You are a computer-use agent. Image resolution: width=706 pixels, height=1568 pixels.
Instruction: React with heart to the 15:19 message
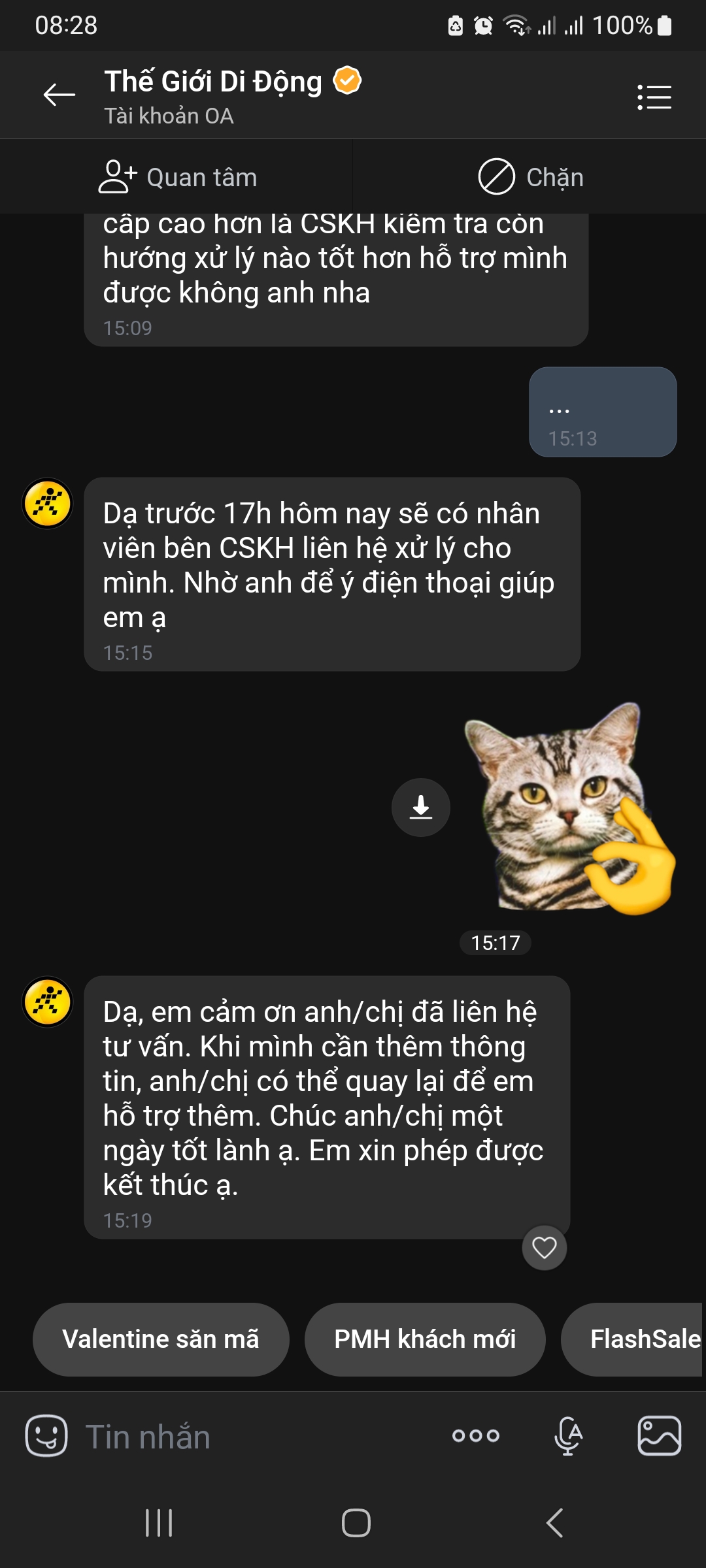pos(544,1248)
